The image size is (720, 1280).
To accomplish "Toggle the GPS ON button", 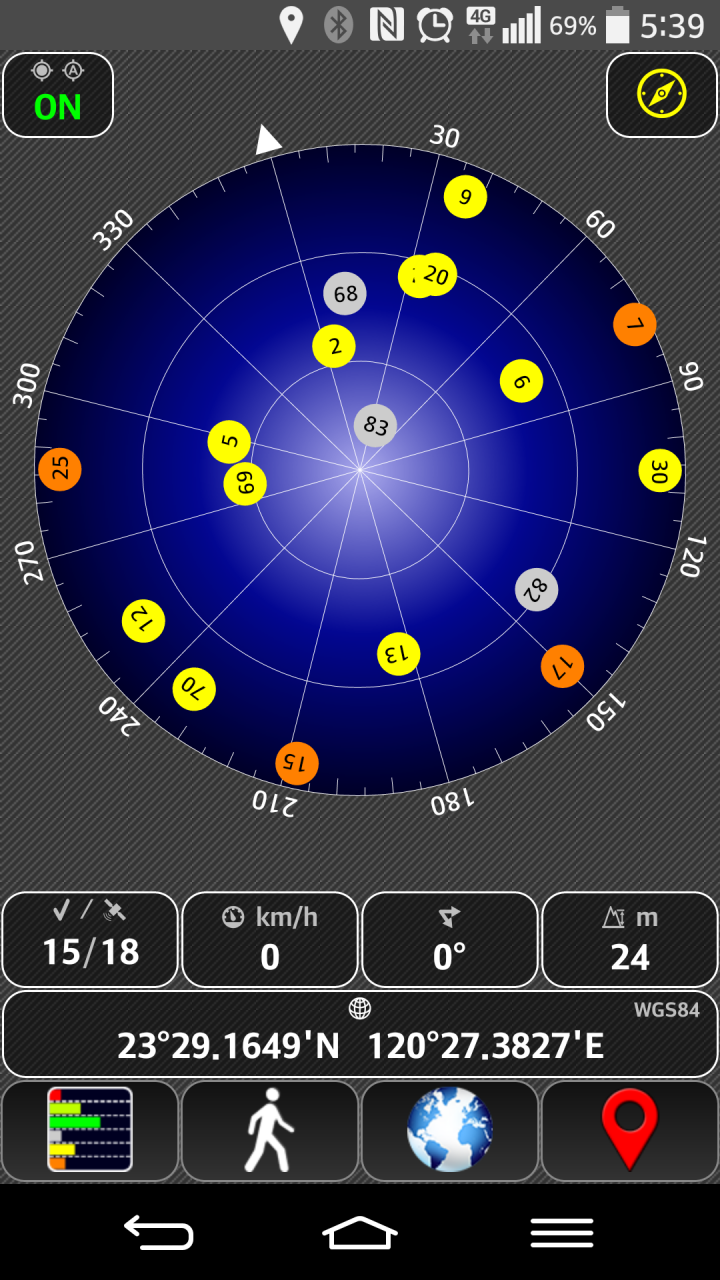I will [x=58, y=95].
